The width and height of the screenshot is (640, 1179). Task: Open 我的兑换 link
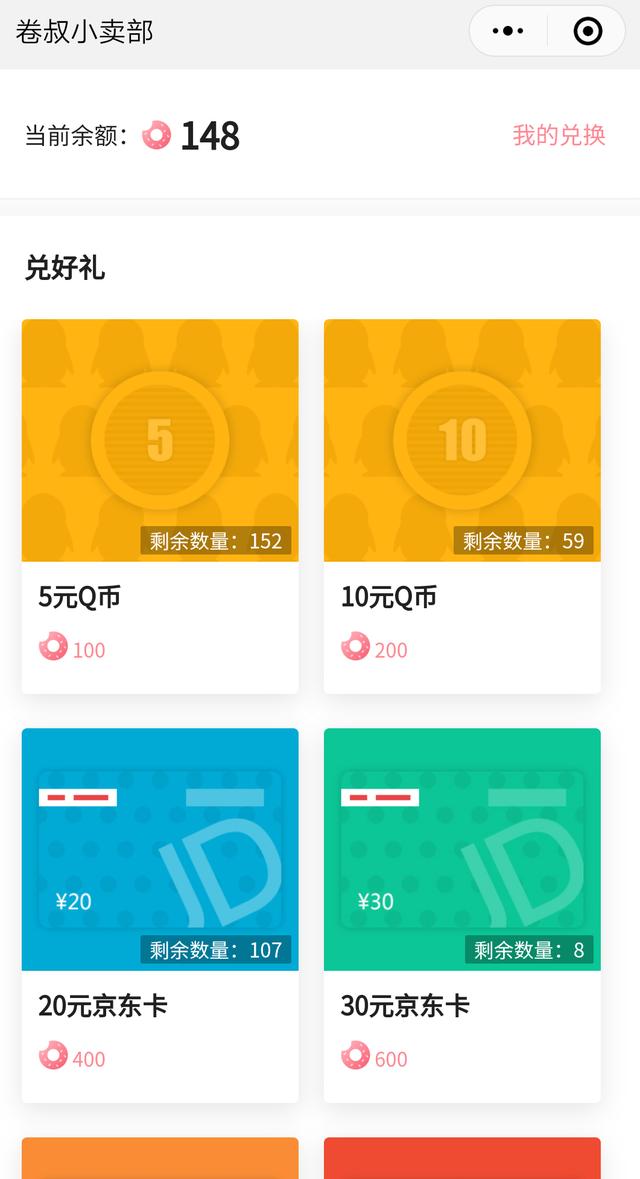[559, 135]
